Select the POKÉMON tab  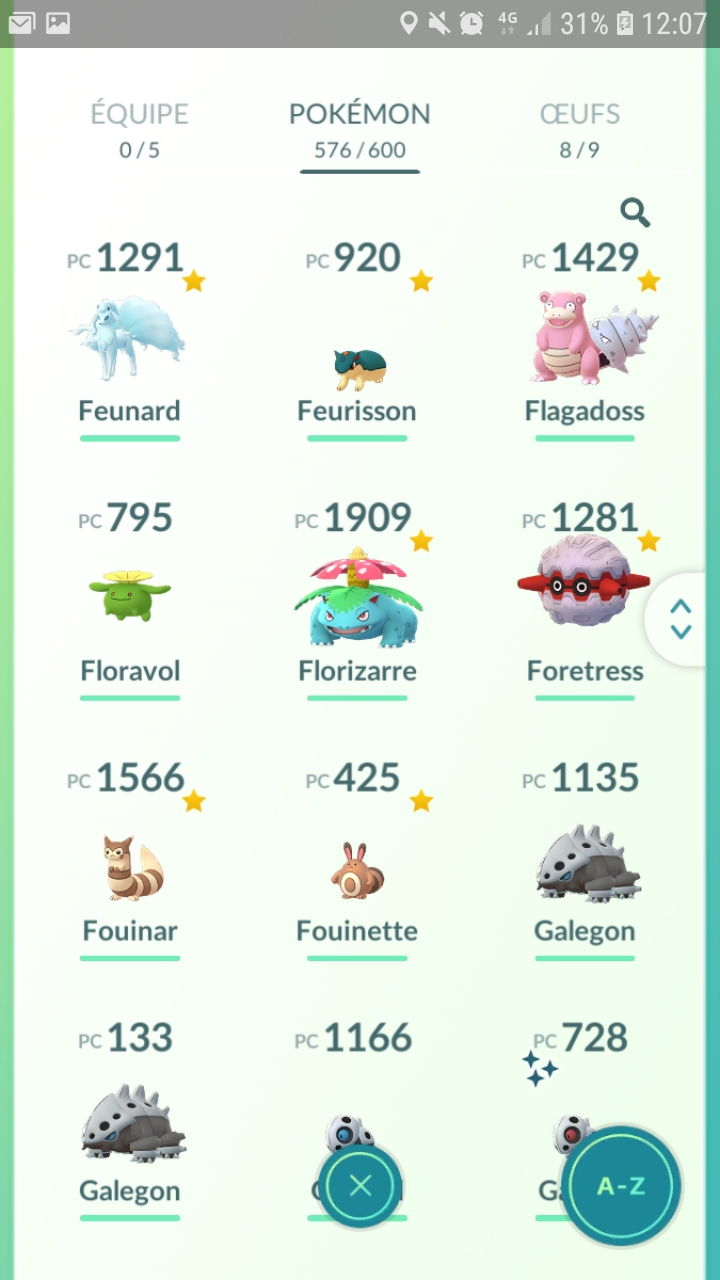coord(359,129)
